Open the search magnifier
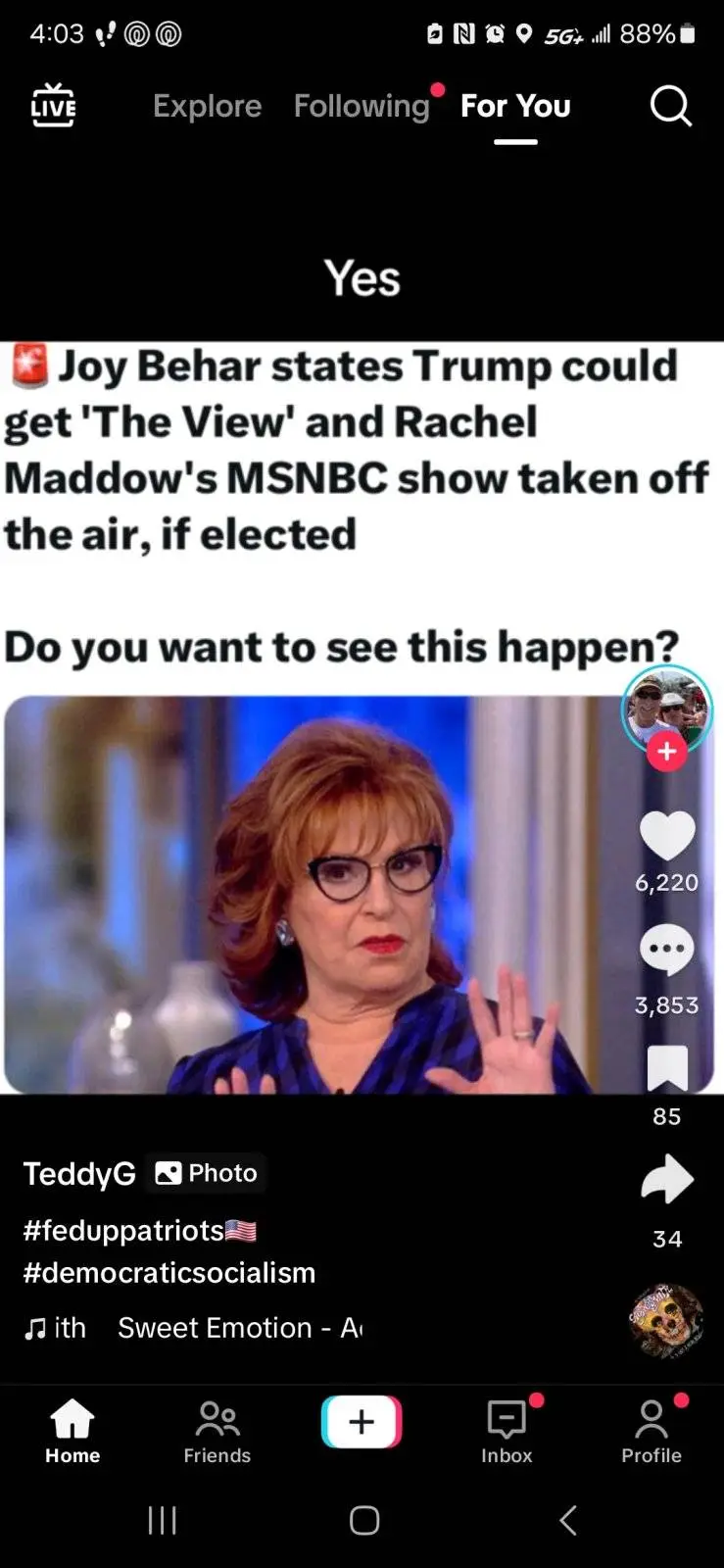Screen dimensions: 724x1568 click(671, 106)
